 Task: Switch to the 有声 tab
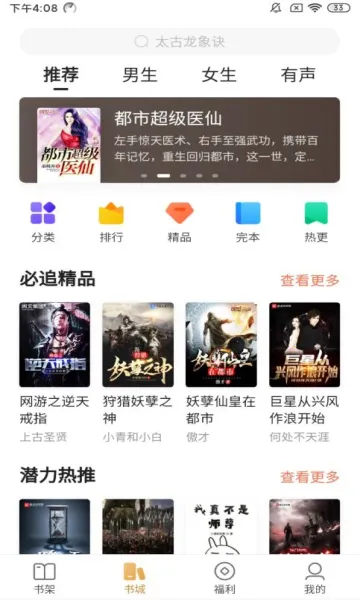coord(298,75)
